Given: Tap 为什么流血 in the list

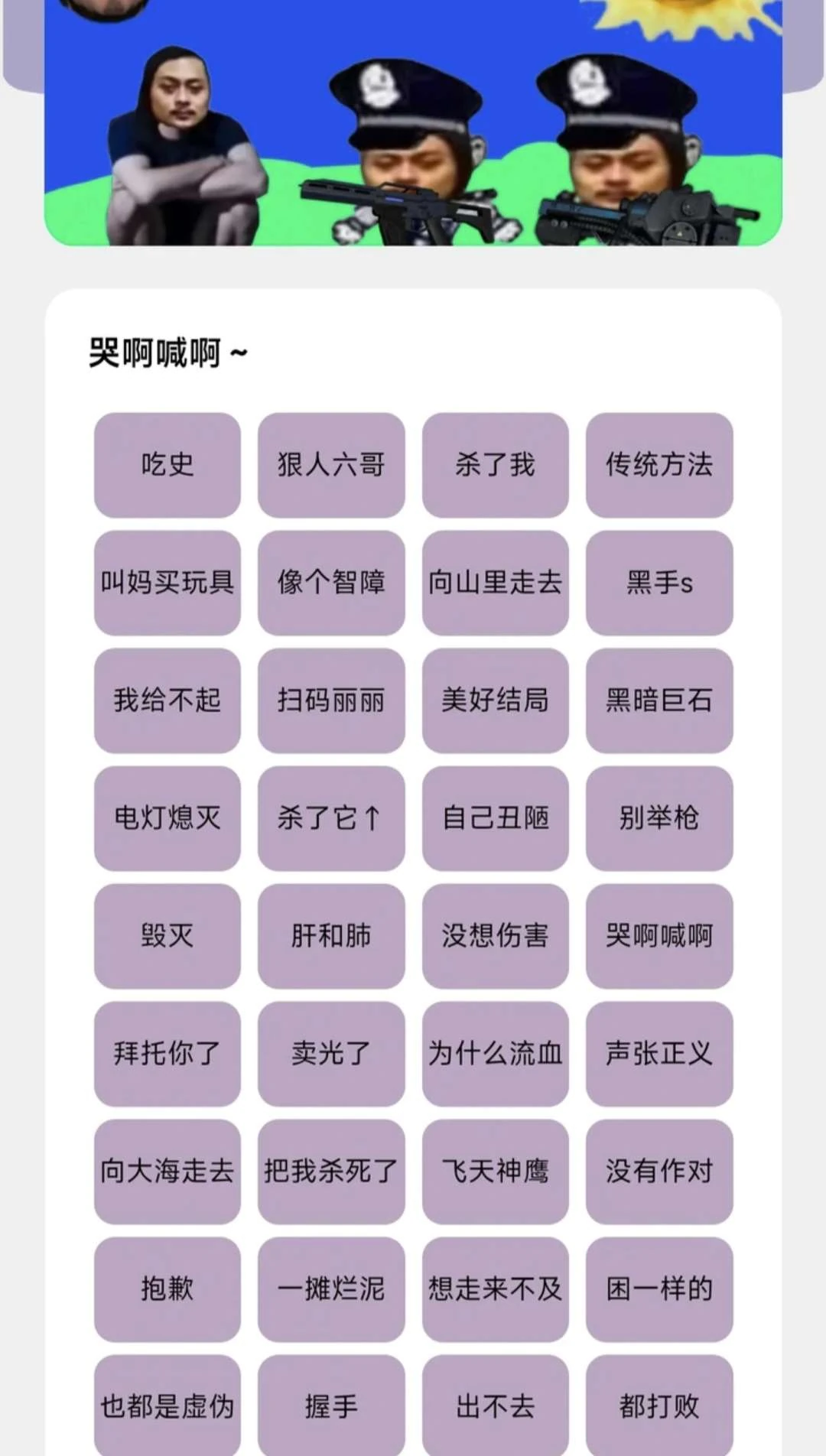Looking at the screenshot, I should point(495,1054).
